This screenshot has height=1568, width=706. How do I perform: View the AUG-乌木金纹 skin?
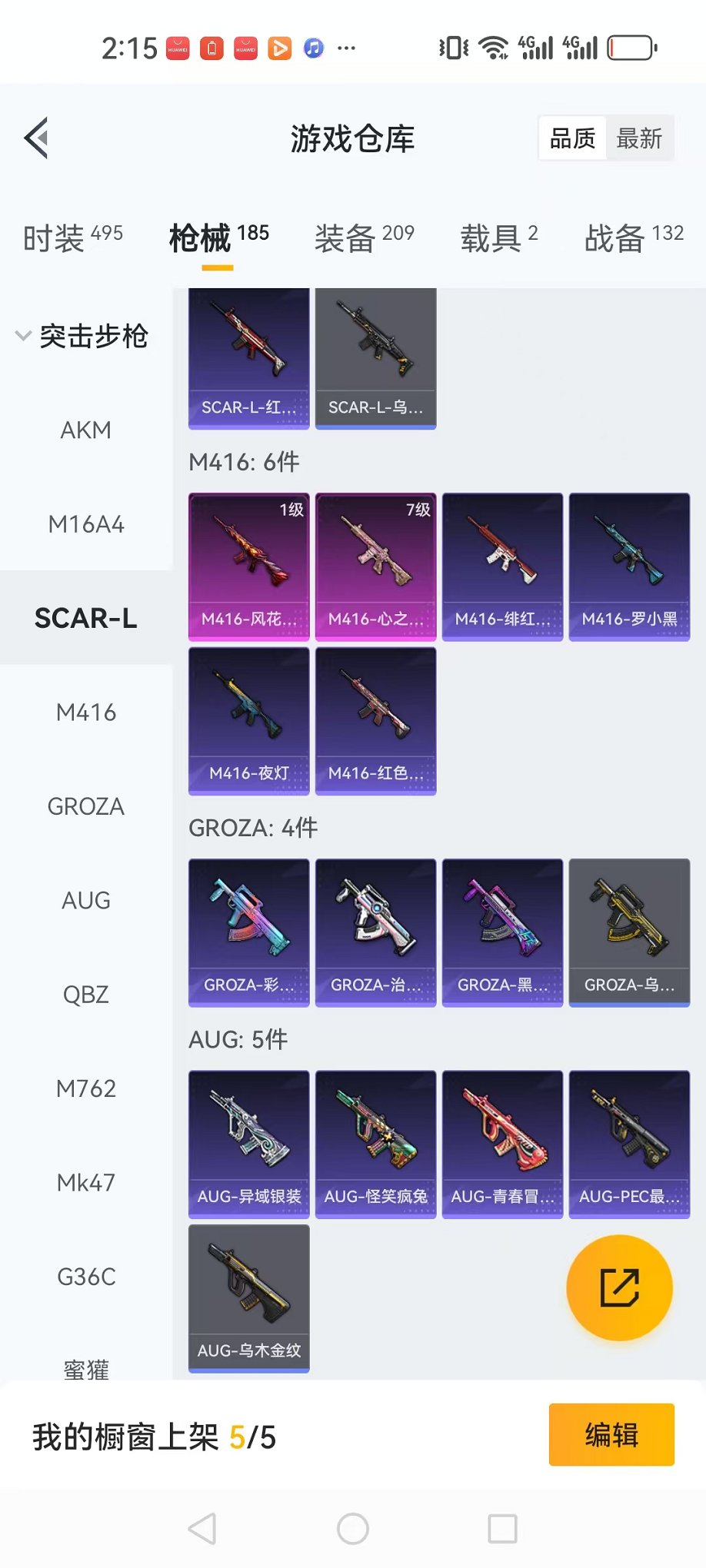coord(248,1297)
